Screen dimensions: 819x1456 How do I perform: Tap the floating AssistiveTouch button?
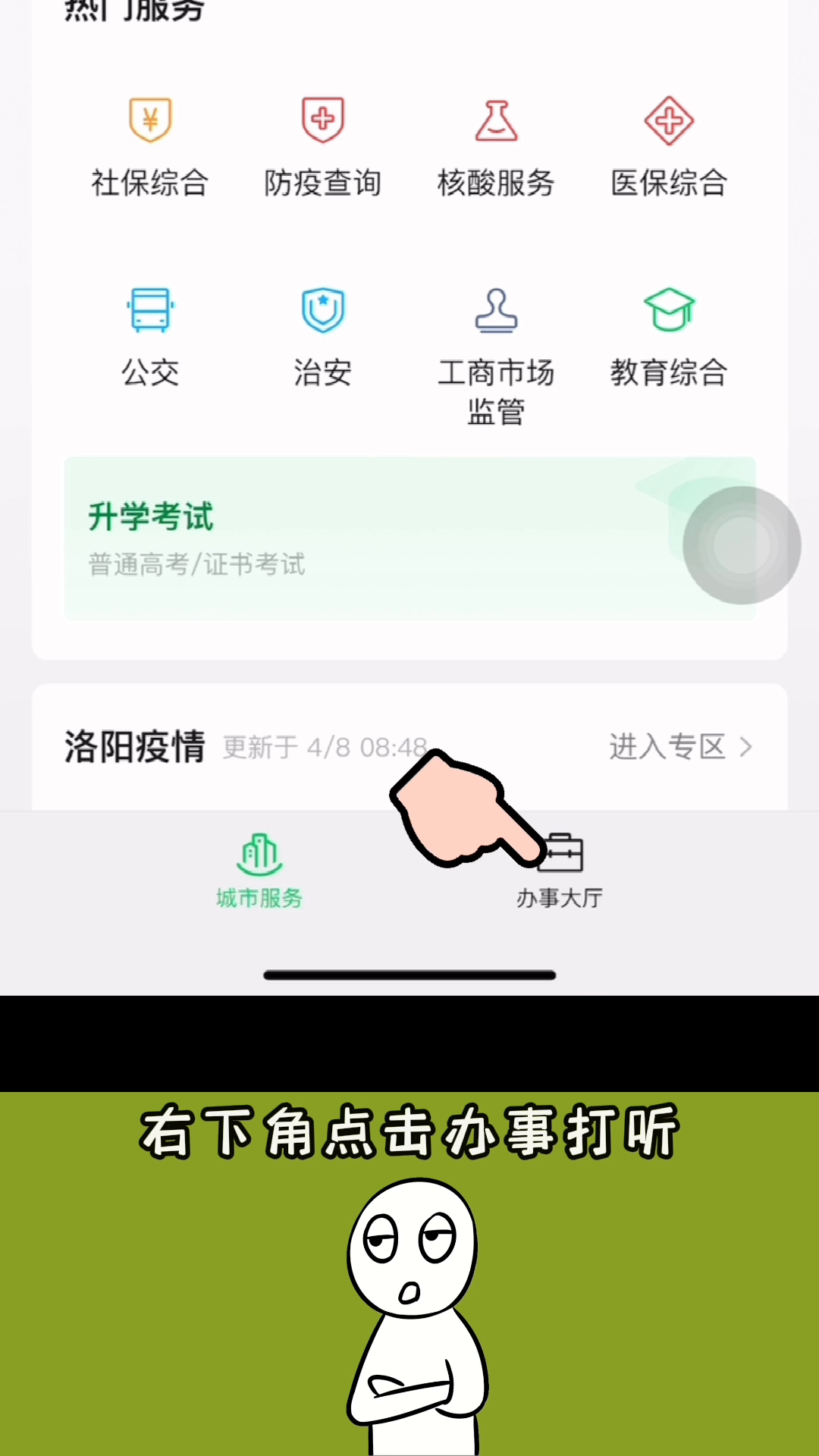(x=742, y=545)
